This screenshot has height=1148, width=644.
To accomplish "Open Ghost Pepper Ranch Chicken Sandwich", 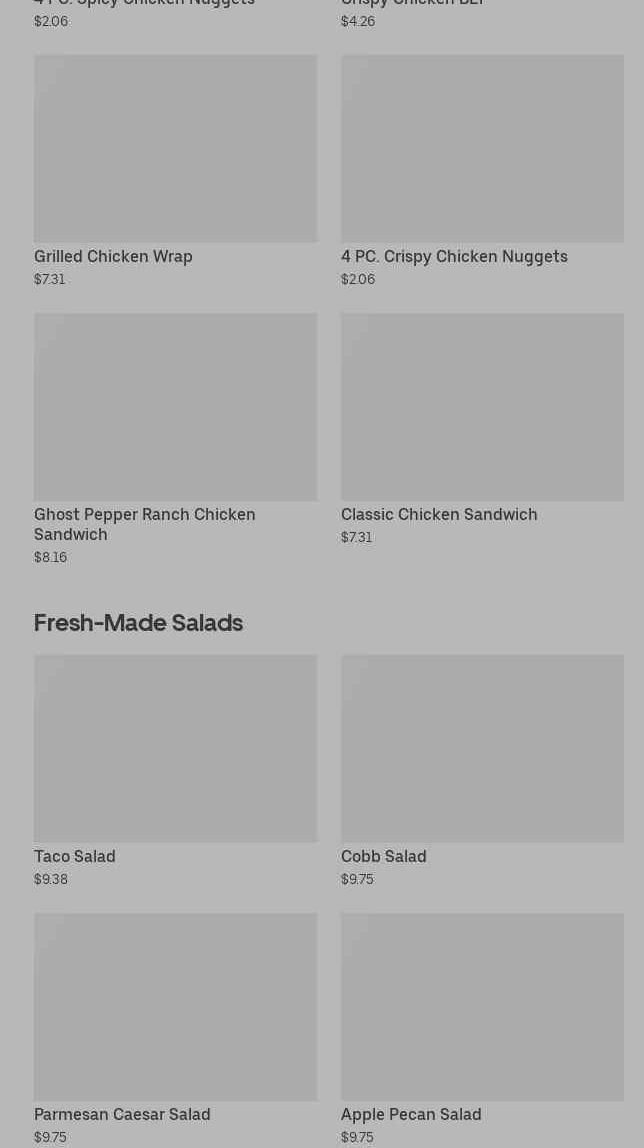I will click(x=175, y=439).
